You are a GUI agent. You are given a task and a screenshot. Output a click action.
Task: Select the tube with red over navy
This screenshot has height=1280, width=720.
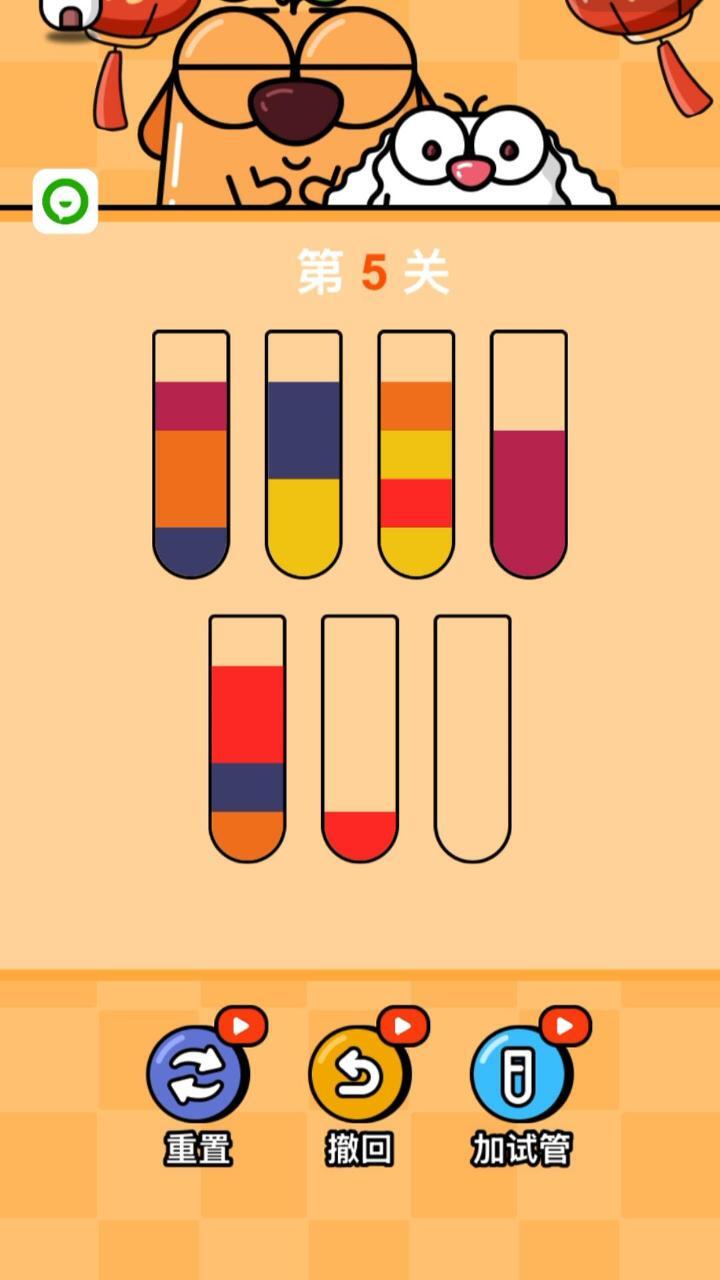247,739
